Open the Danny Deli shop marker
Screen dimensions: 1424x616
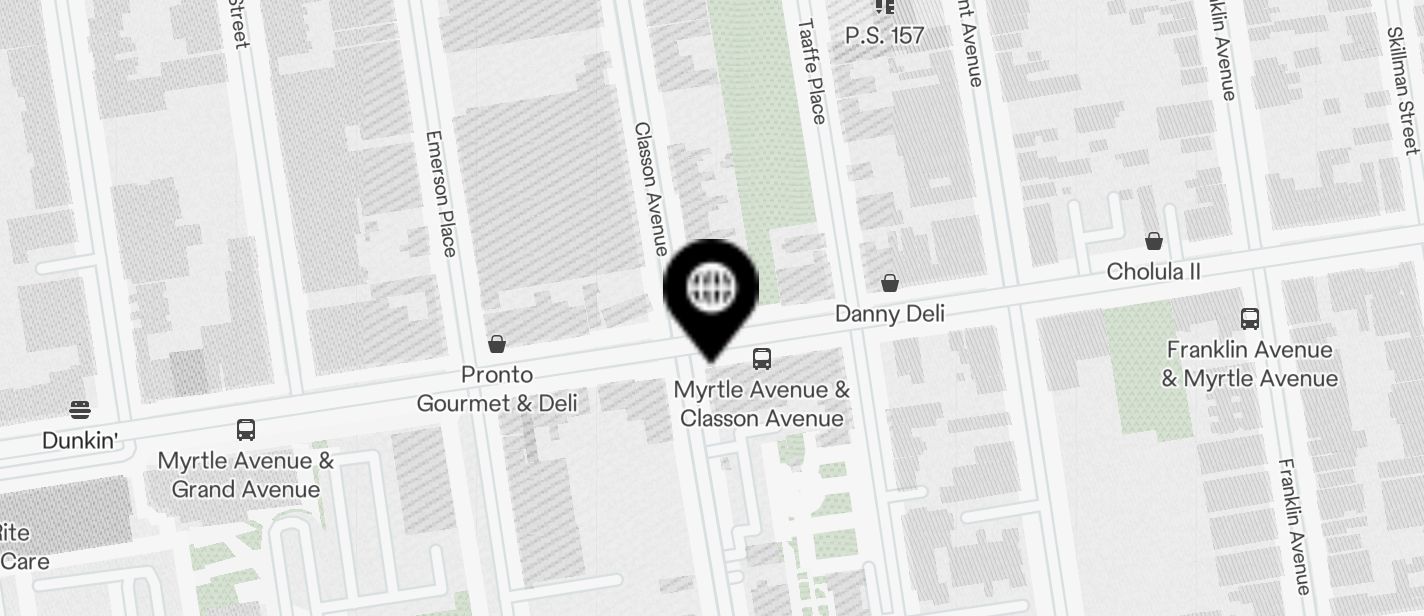click(890, 284)
